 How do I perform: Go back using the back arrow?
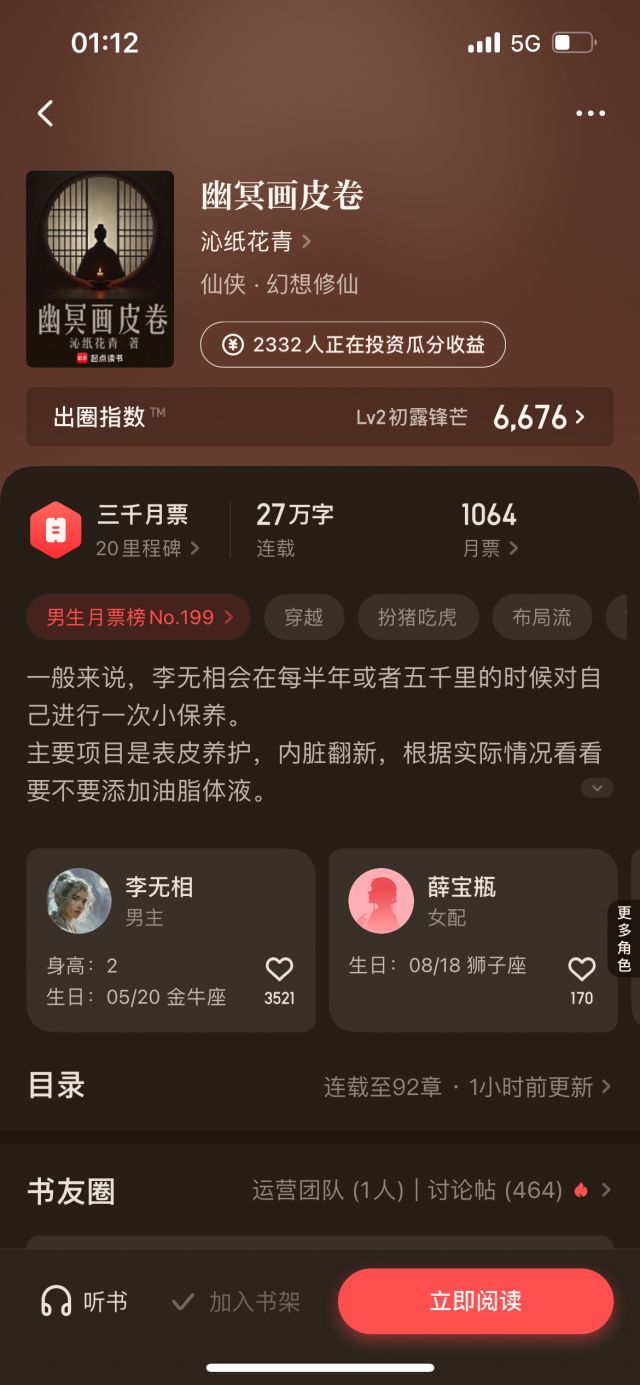[45, 113]
